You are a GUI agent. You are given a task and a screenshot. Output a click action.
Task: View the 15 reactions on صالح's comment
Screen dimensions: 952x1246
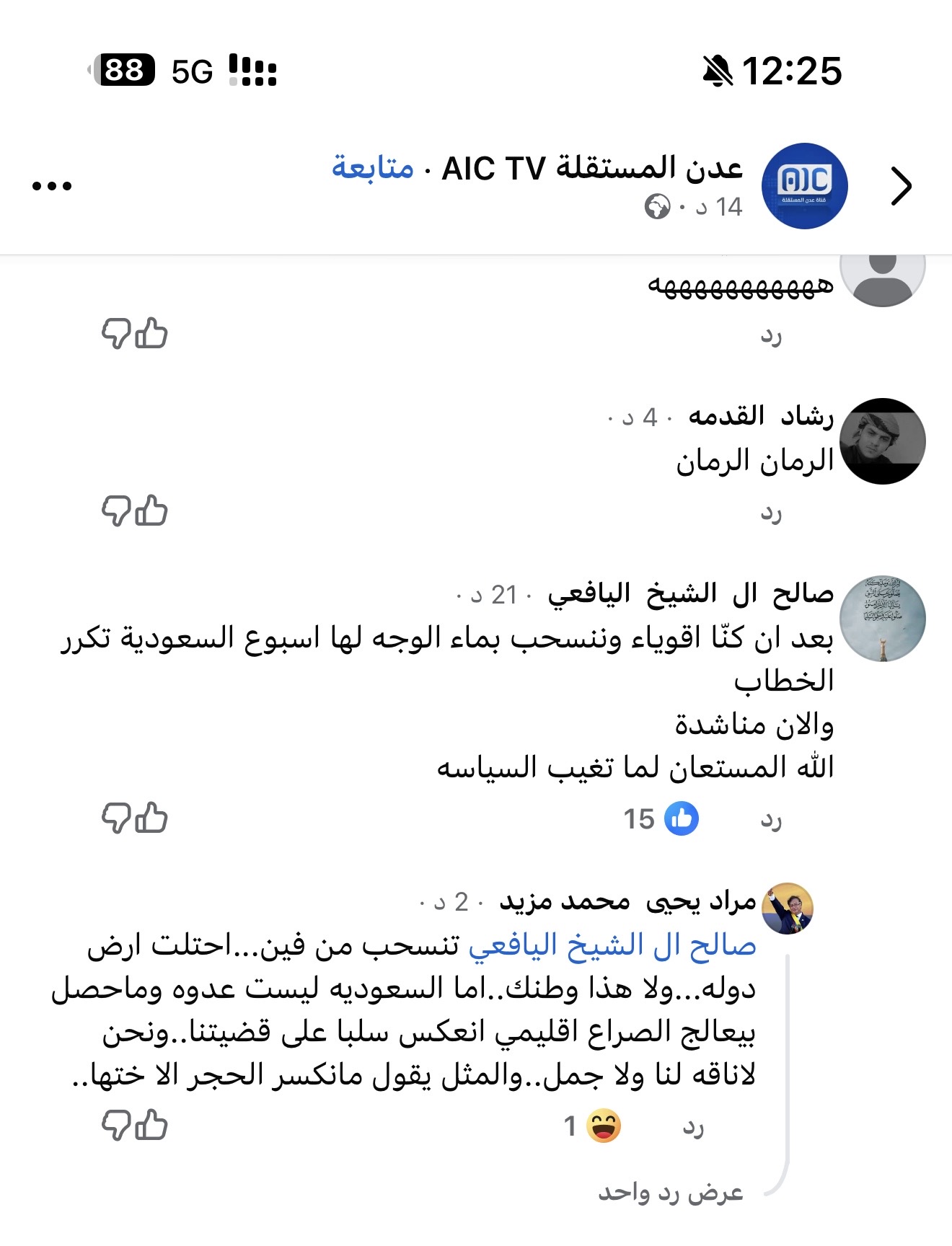(x=661, y=819)
